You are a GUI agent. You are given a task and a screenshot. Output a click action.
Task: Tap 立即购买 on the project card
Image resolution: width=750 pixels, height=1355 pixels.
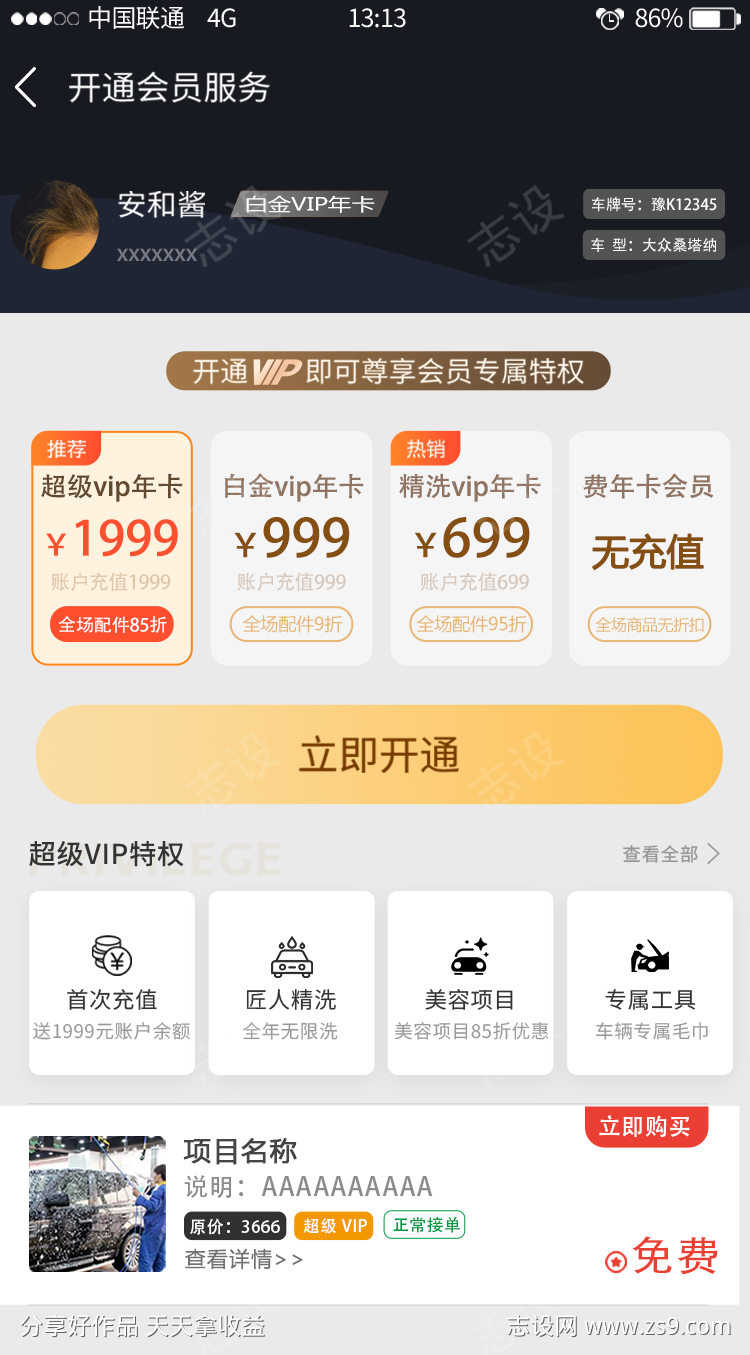(645, 1127)
